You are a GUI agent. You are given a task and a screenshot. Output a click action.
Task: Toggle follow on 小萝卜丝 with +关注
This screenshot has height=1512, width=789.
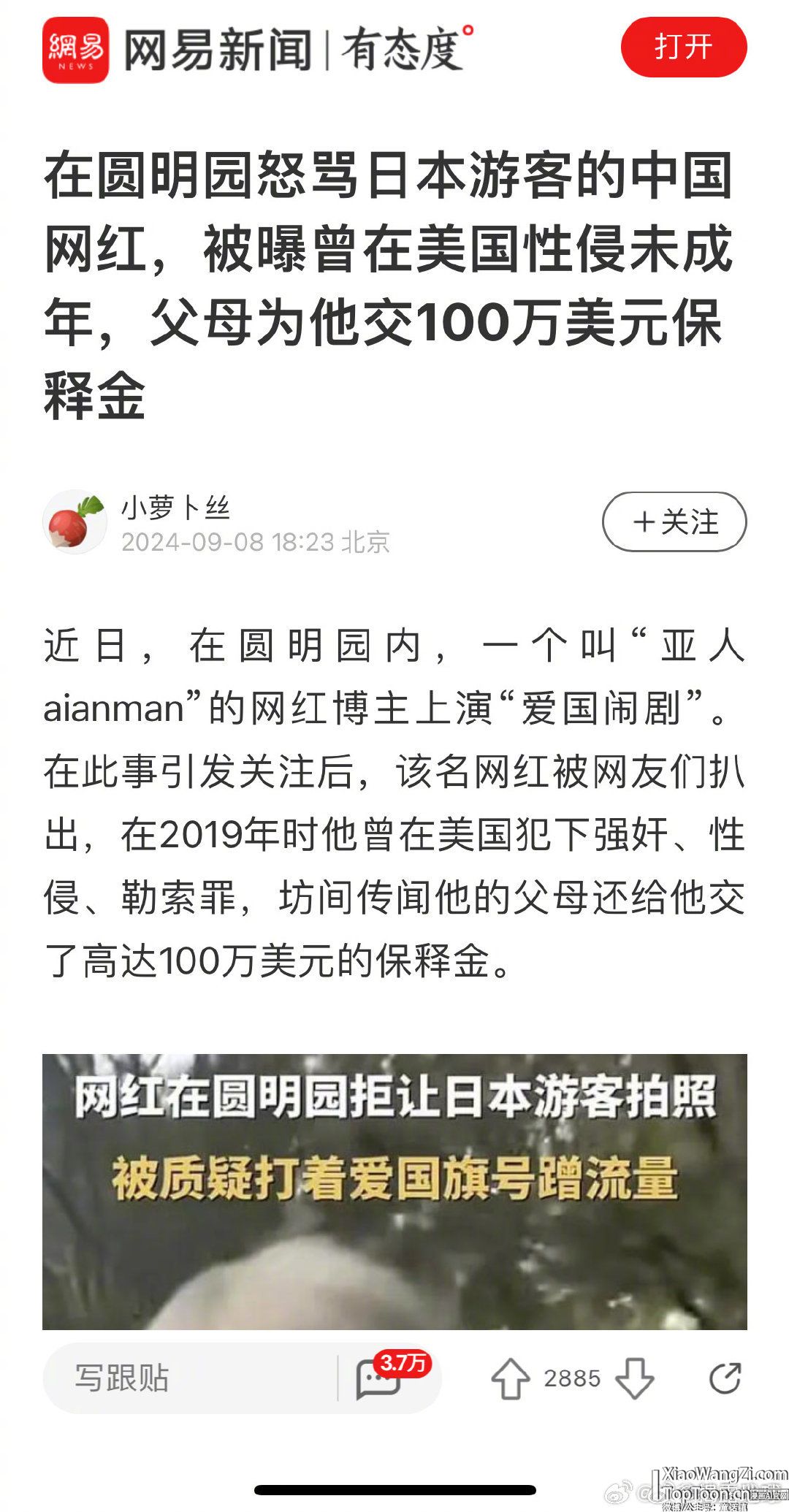pos(676,522)
